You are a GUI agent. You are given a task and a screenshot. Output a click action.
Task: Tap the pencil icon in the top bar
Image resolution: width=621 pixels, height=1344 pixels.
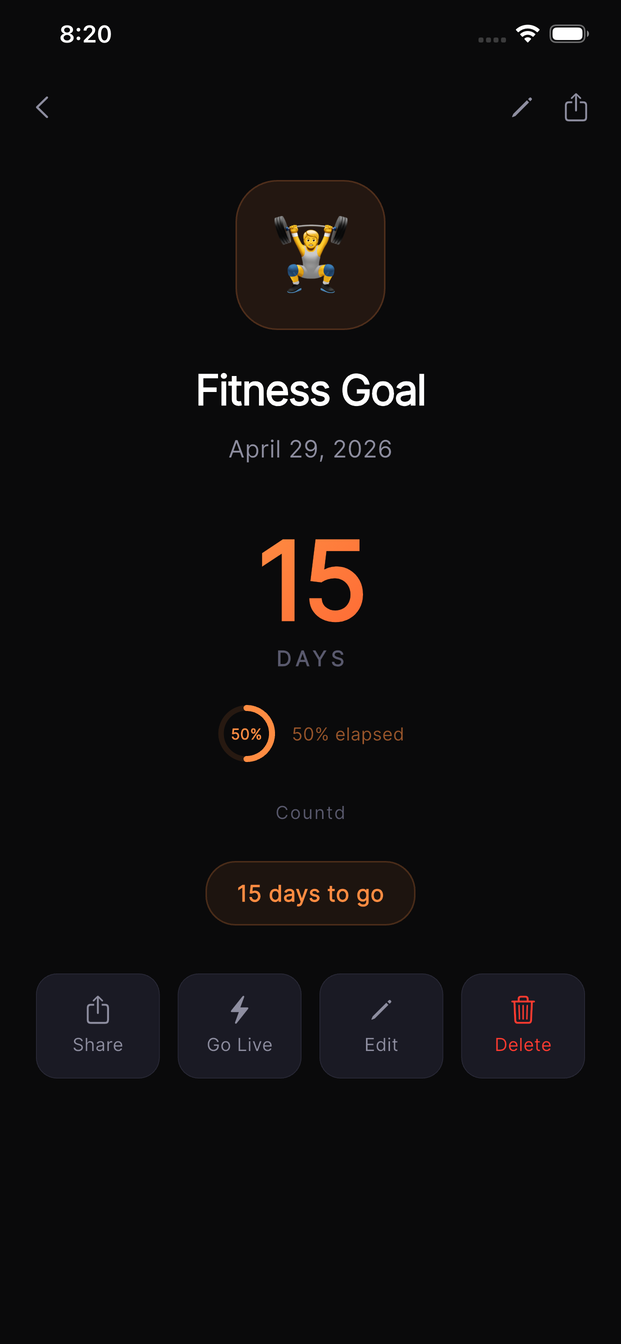pyautogui.click(x=522, y=108)
